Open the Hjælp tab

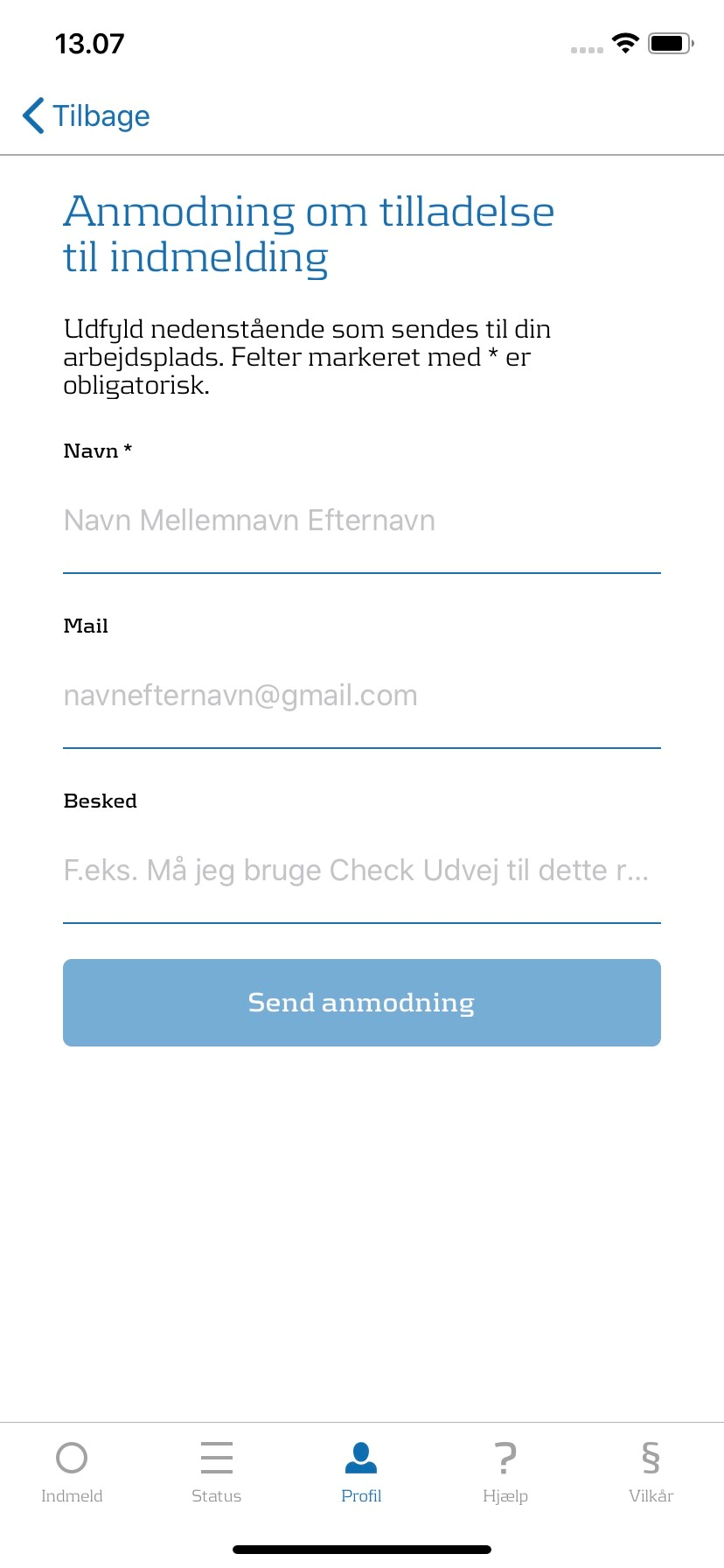(505, 1472)
